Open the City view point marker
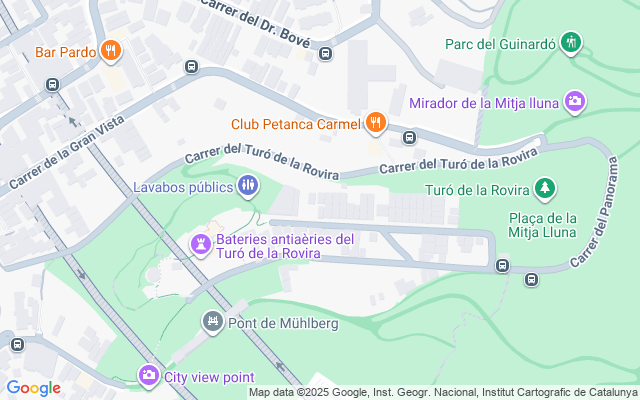 tap(149, 375)
